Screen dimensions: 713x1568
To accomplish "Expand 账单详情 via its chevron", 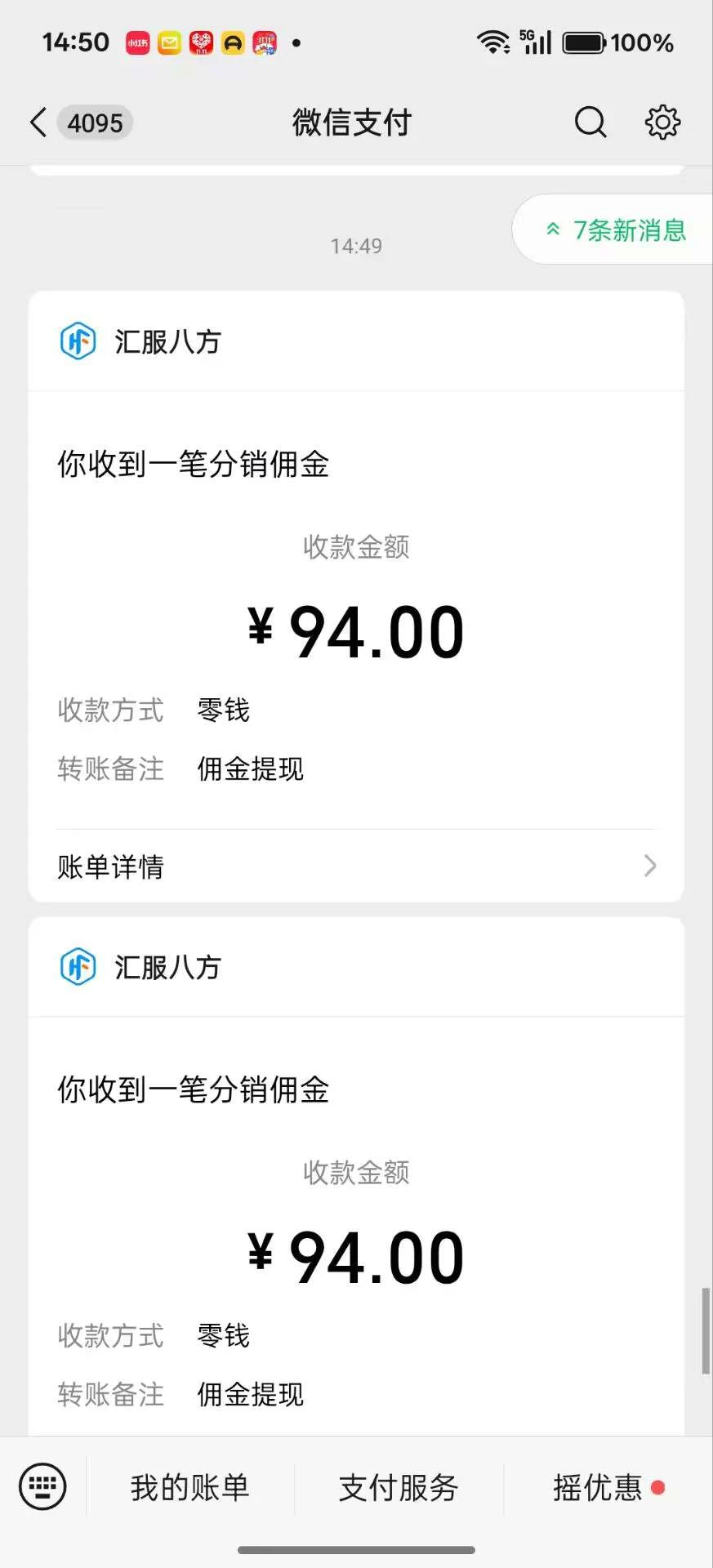I will click(x=649, y=865).
